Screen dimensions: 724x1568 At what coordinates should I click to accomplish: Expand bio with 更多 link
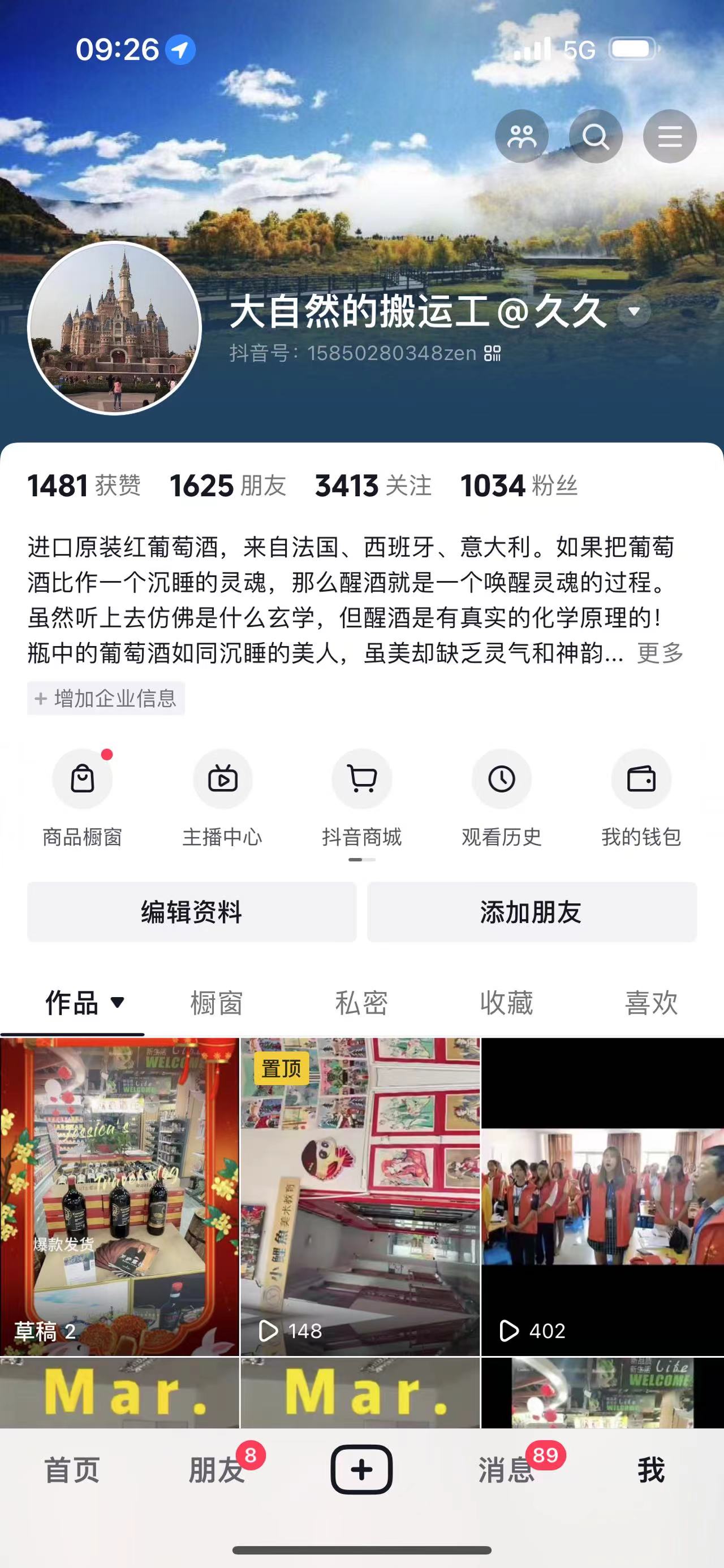(x=660, y=653)
